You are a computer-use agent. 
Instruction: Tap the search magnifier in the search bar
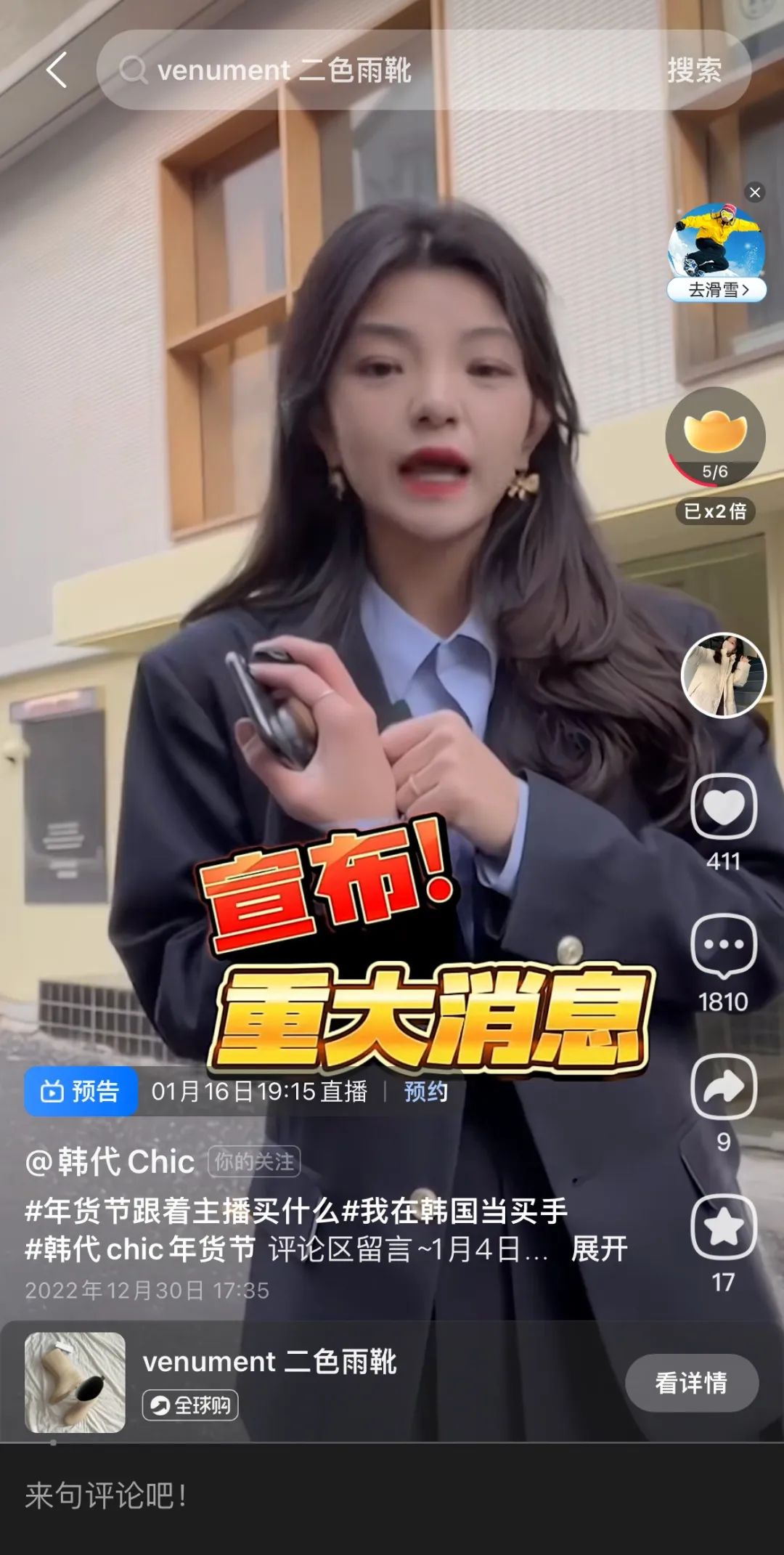click(x=134, y=70)
